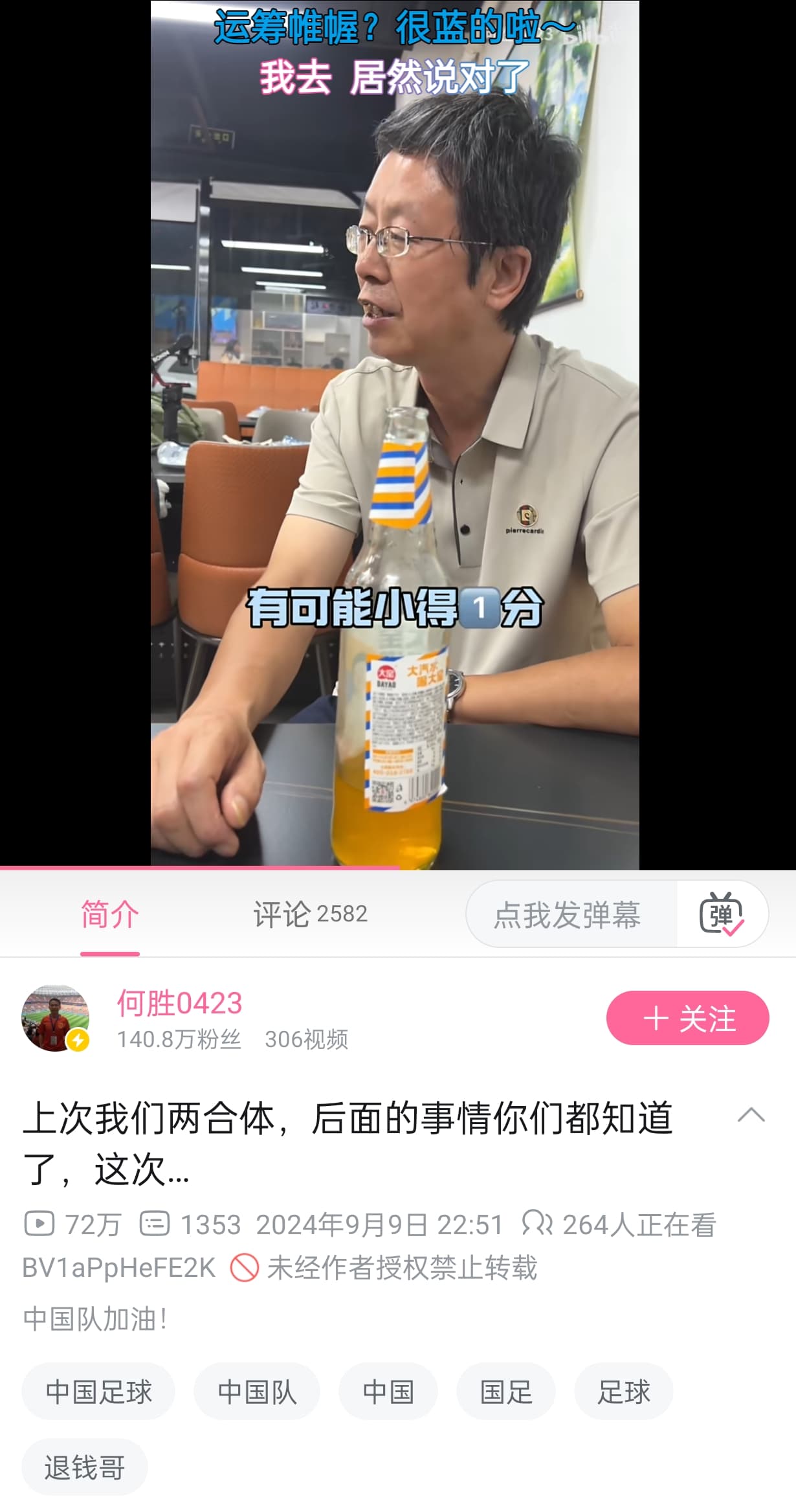Viewport: 796px width, 1512px height.
Task: Switch to the 简介 tab
Action: (x=110, y=914)
